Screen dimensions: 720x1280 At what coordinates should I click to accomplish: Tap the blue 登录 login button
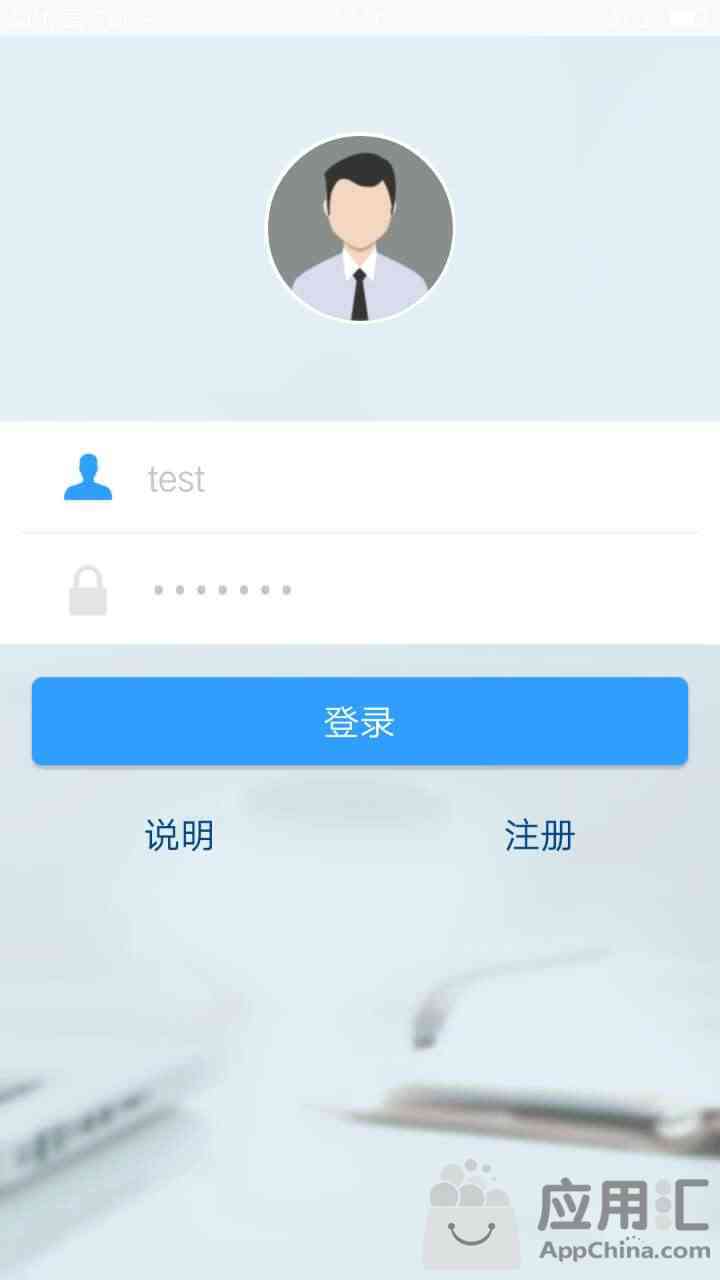pyautogui.click(x=360, y=721)
